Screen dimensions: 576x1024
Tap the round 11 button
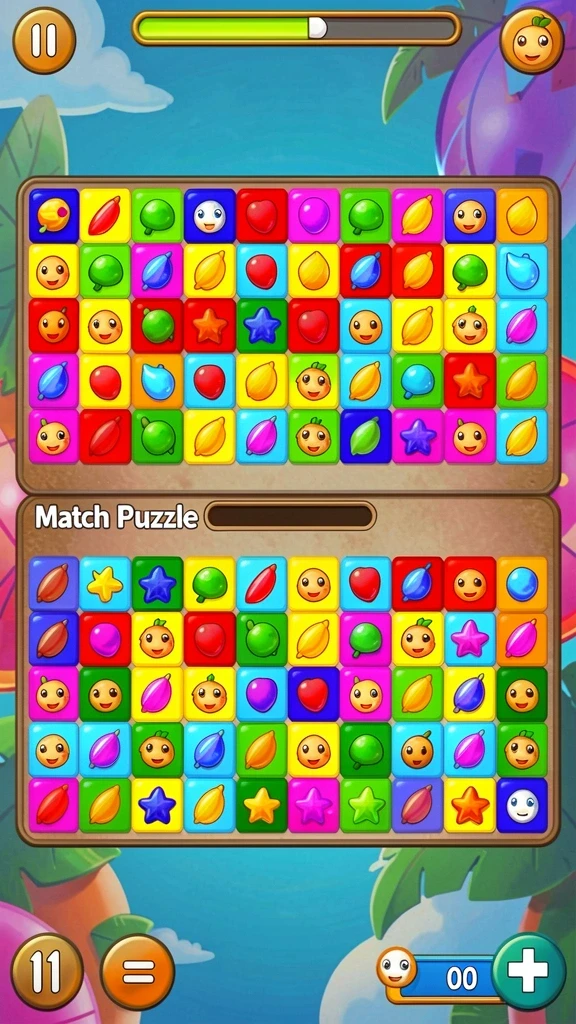click(x=47, y=971)
